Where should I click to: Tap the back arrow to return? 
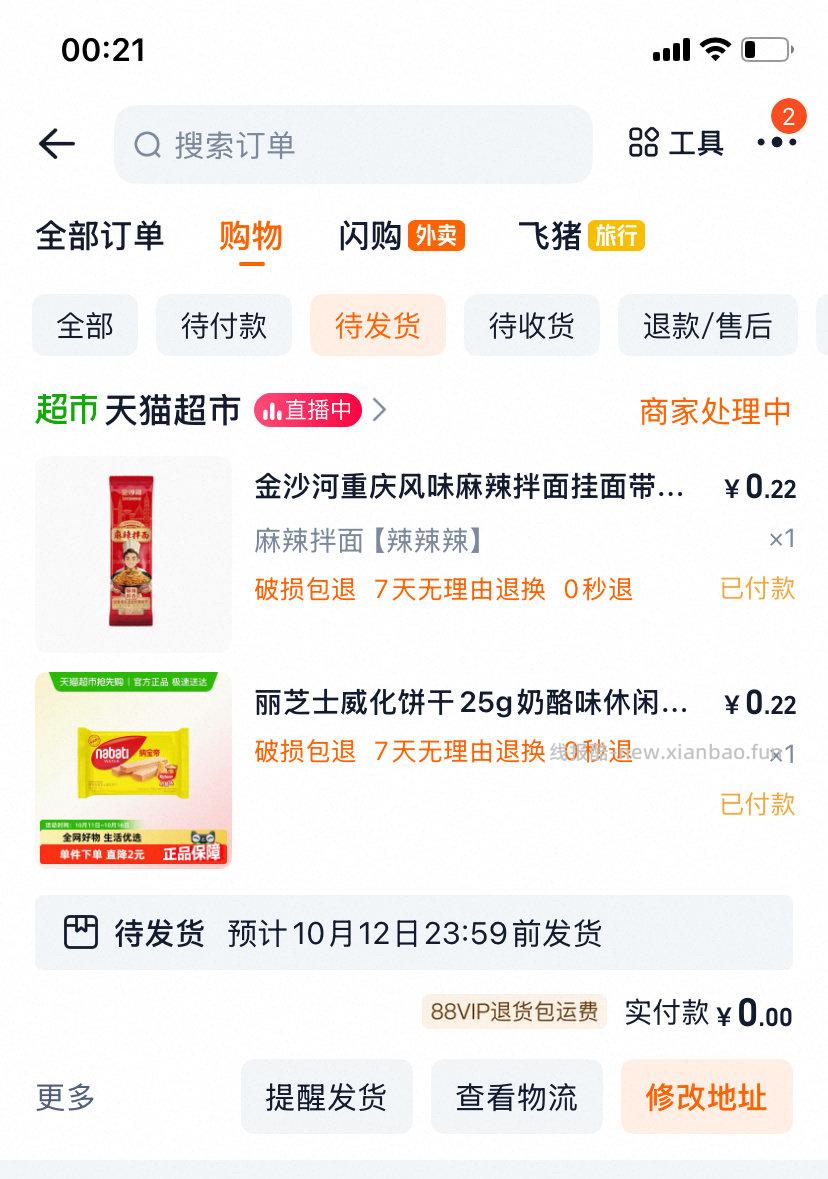click(56, 144)
